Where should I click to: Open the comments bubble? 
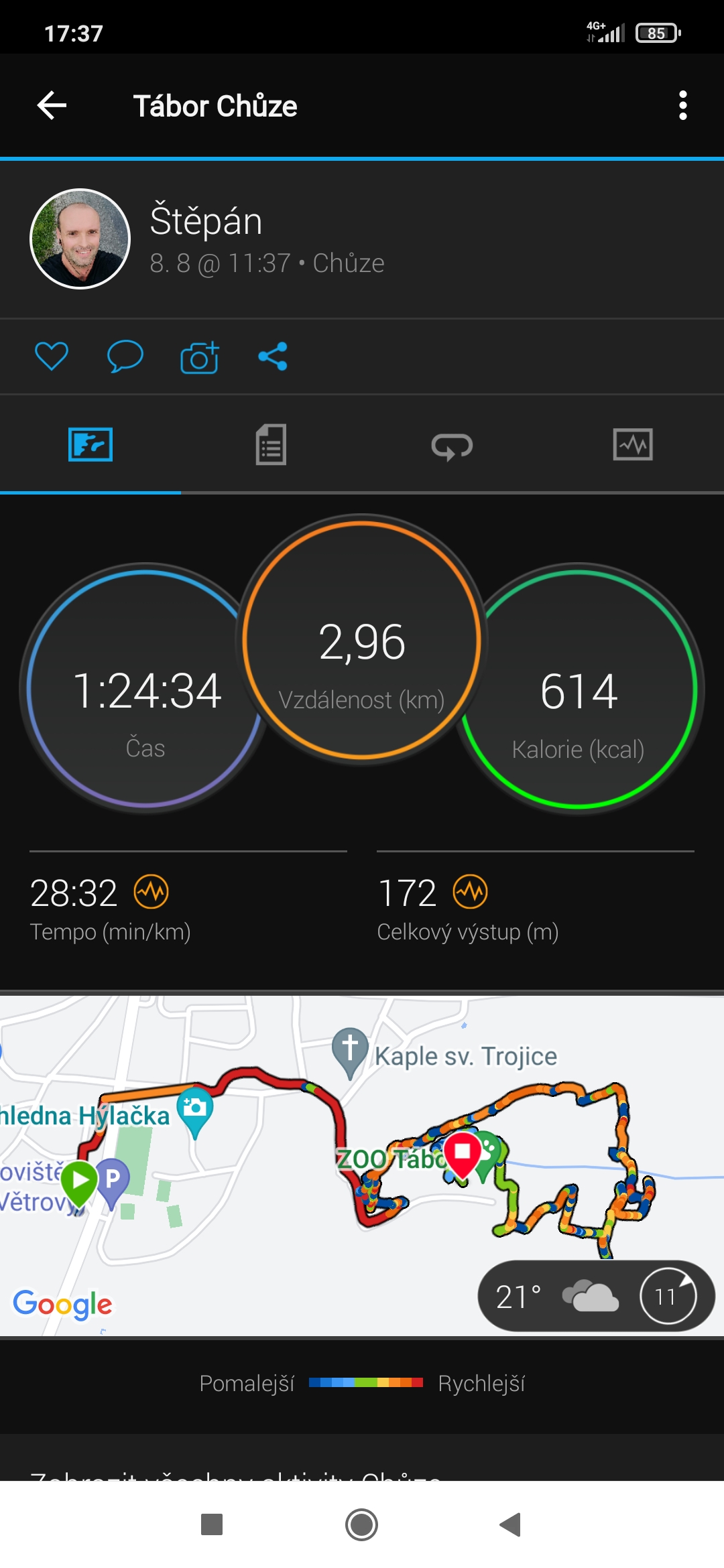(x=125, y=356)
